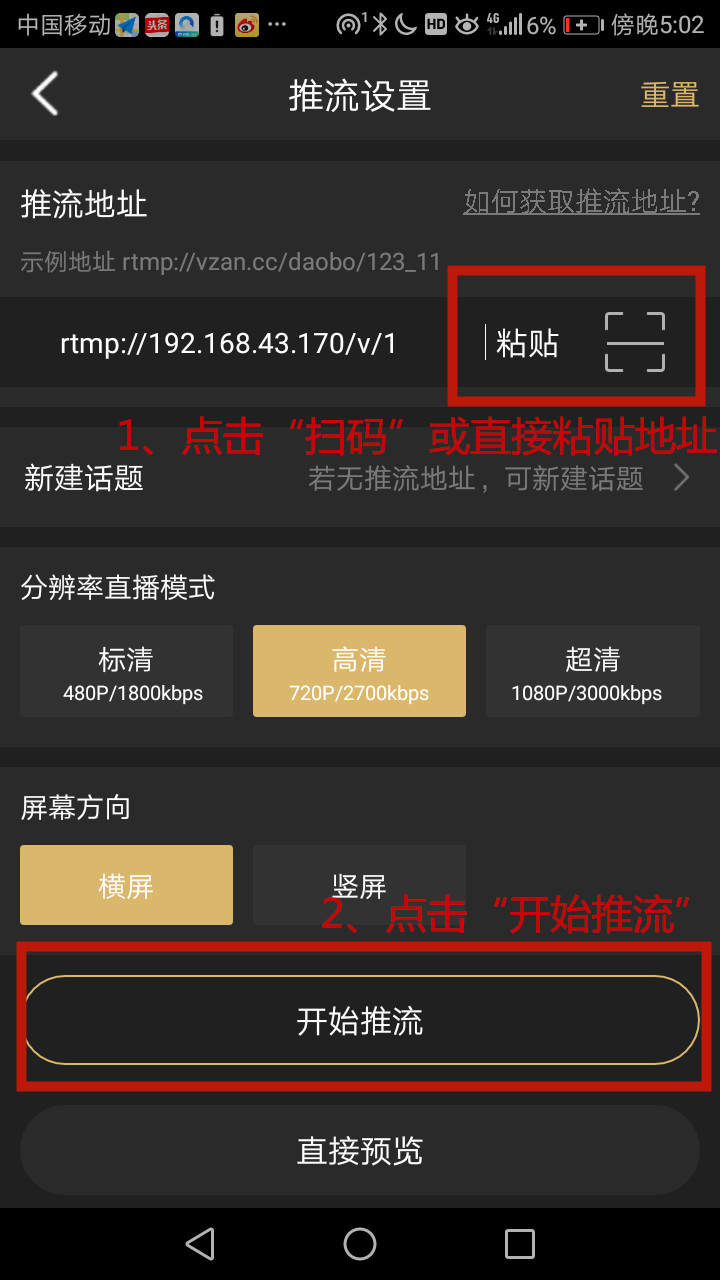720x1280 pixels.
Task: Choose 竖屏 screen orientation
Action: coord(359,885)
